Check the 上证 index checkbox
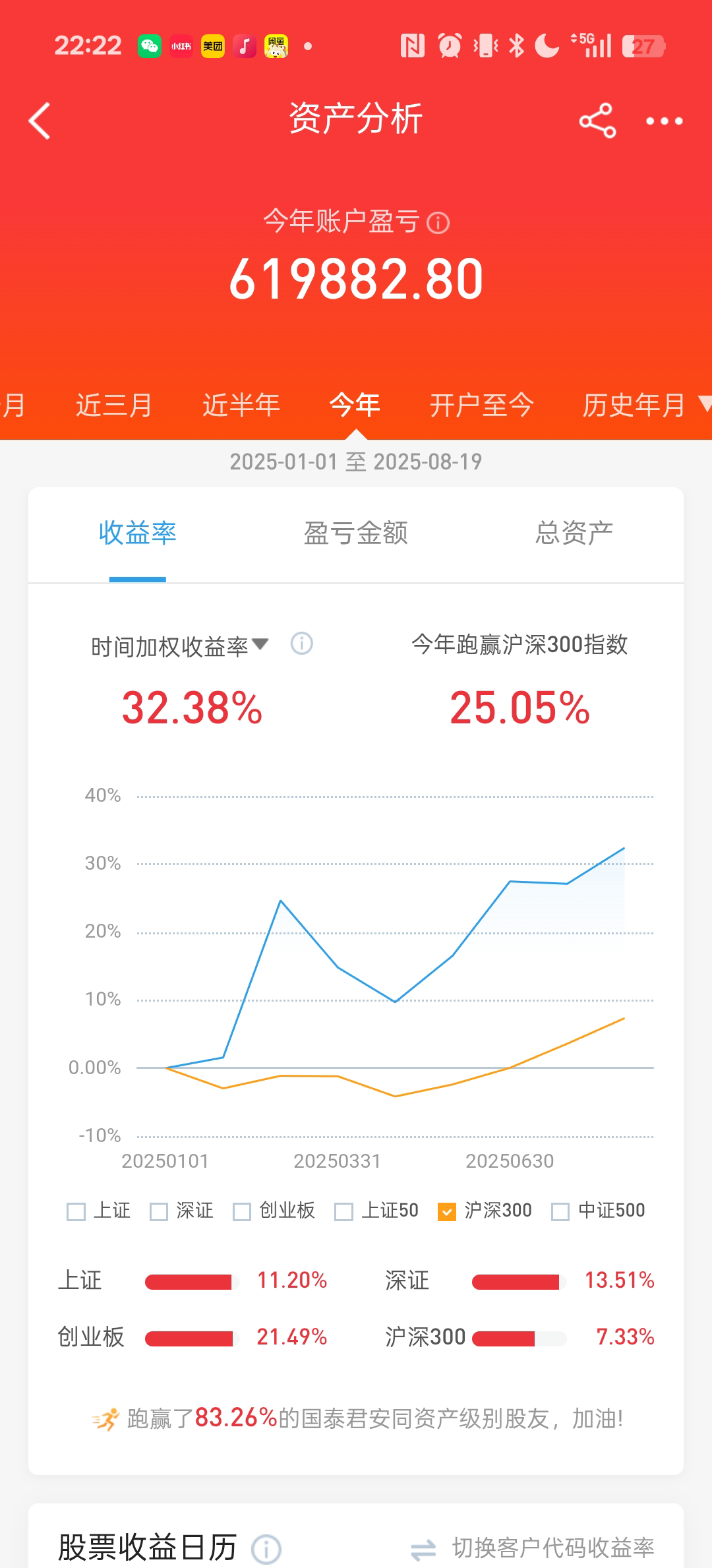Image resolution: width=712 pixels, height=1568 pixels. (x=76, y=1211)
